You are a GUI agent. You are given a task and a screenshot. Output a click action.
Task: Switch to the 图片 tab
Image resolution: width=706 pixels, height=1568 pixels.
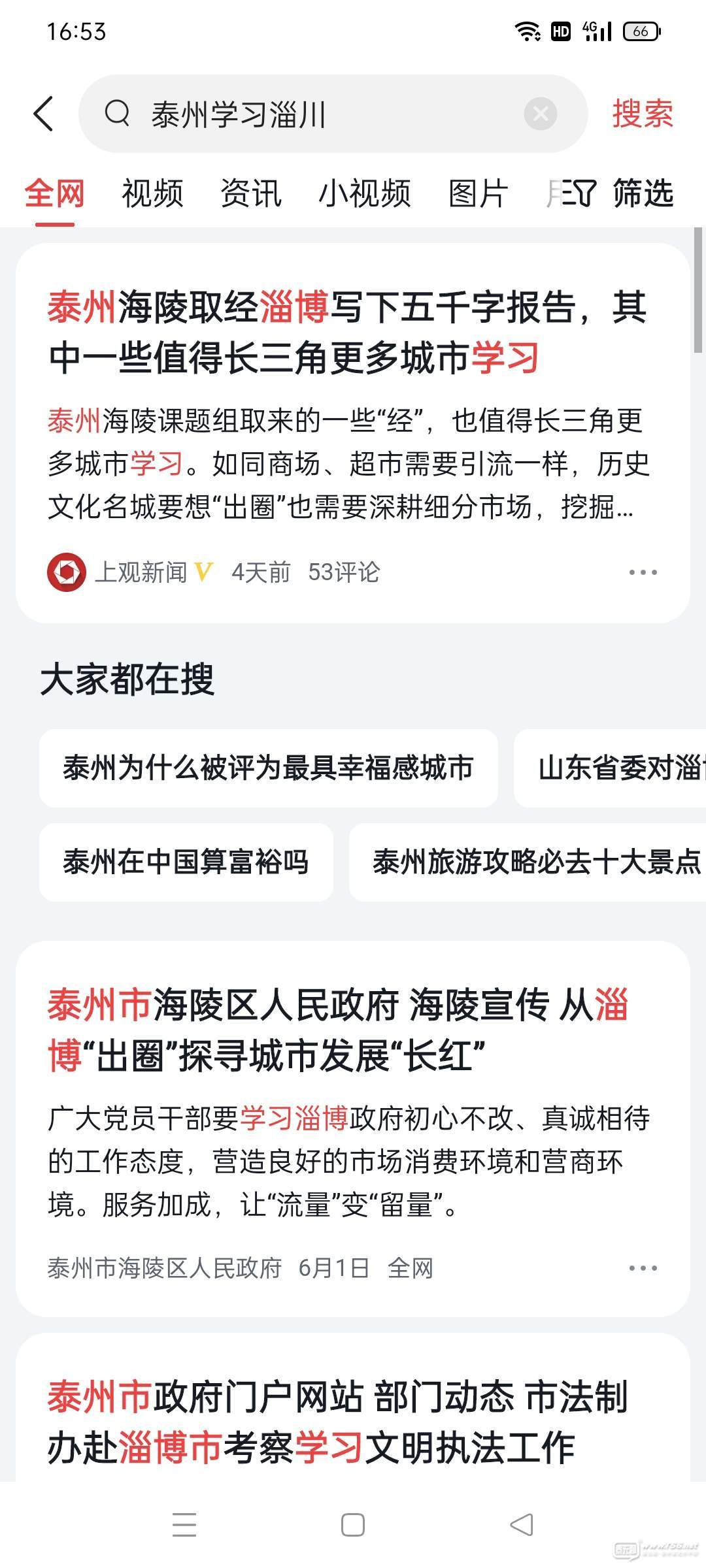(479, 193)
